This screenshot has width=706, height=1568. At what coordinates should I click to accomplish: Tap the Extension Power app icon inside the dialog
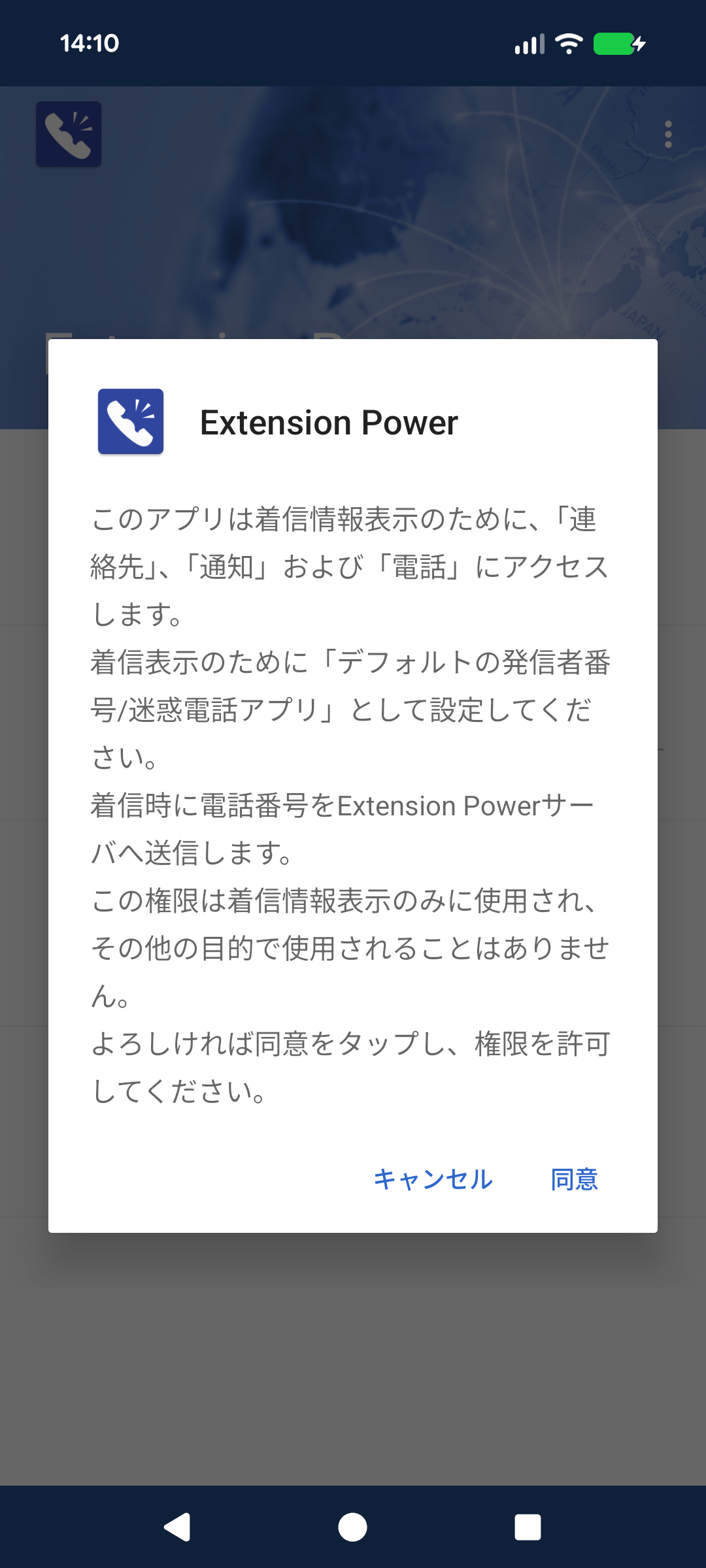tap(130, 421)
